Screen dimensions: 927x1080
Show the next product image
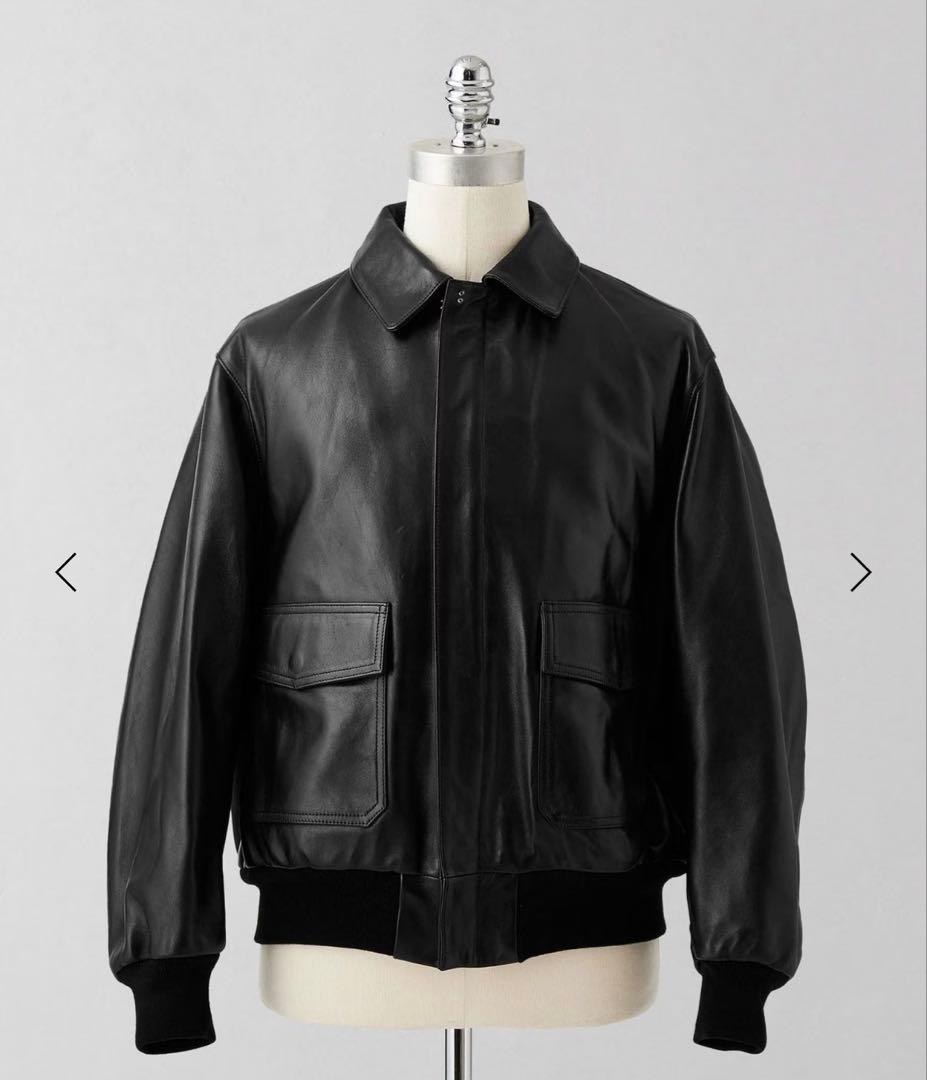point(860,572)
